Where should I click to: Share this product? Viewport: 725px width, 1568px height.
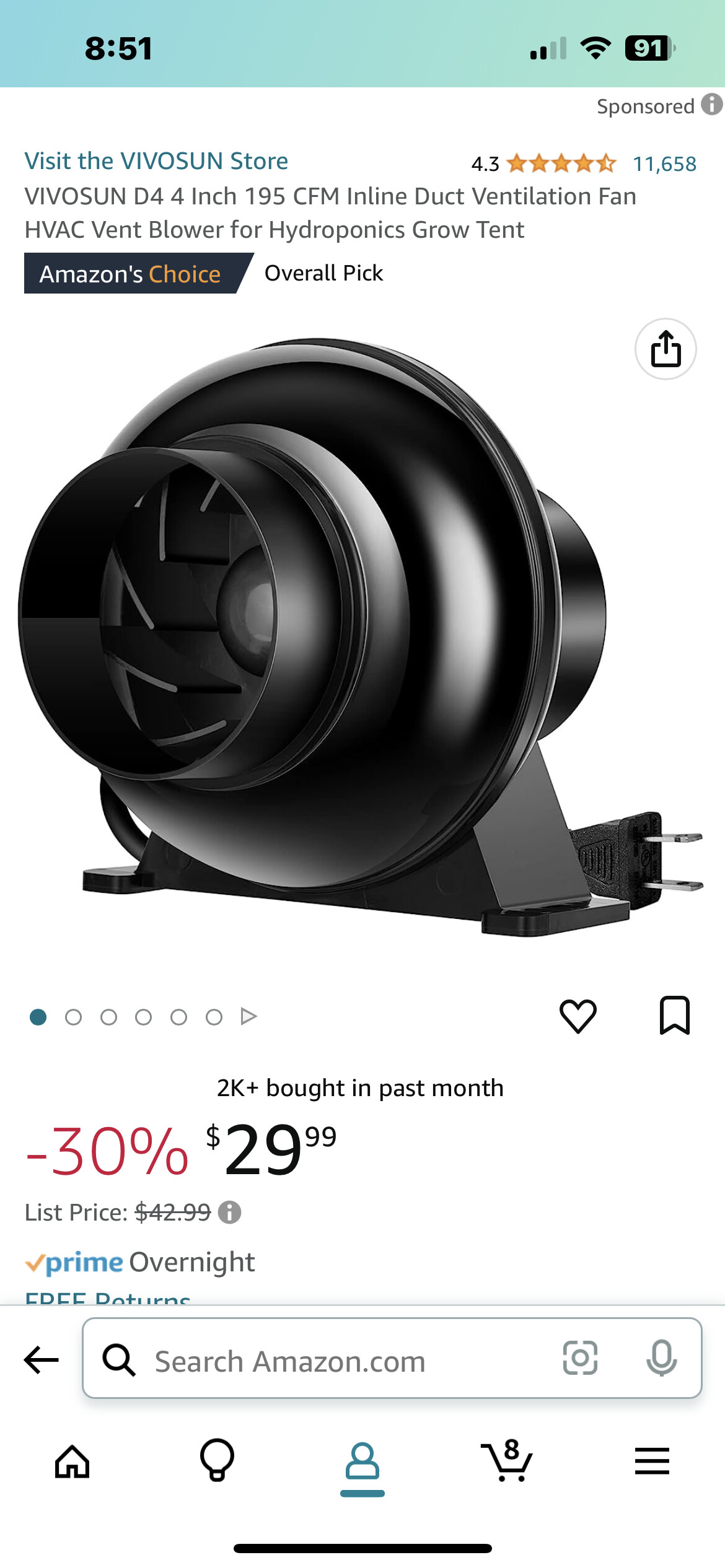666,349
